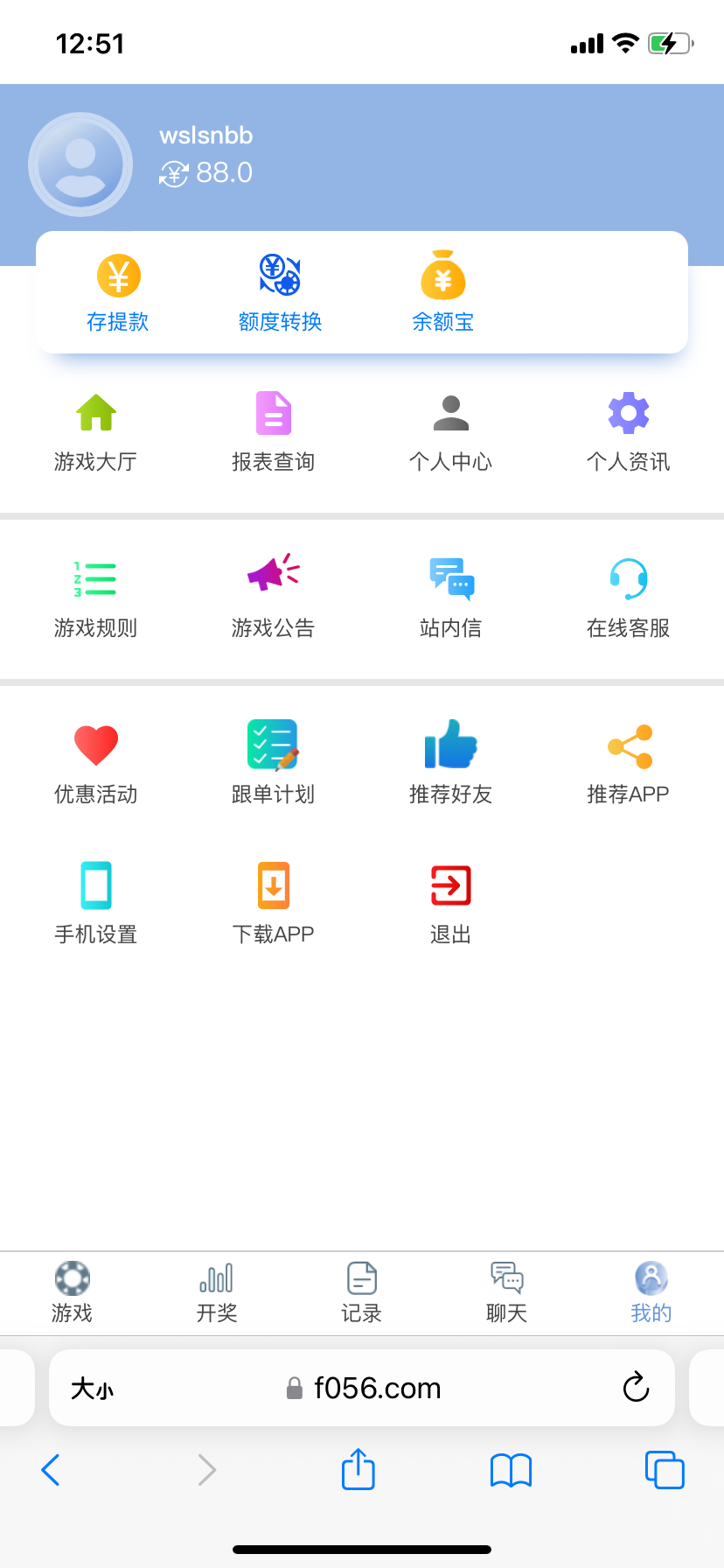Reload the page in Safari

point(636,1387)
